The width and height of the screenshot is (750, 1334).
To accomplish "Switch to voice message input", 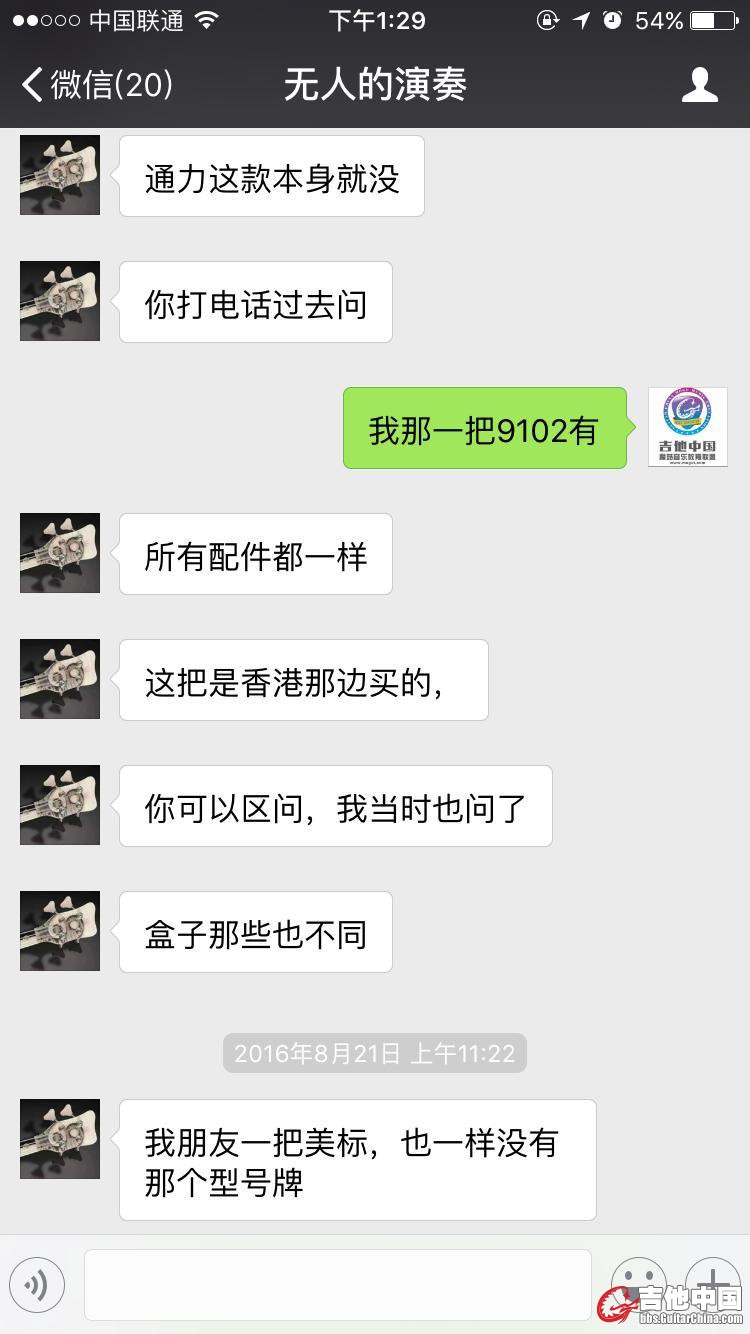I will click(37, 1285).
